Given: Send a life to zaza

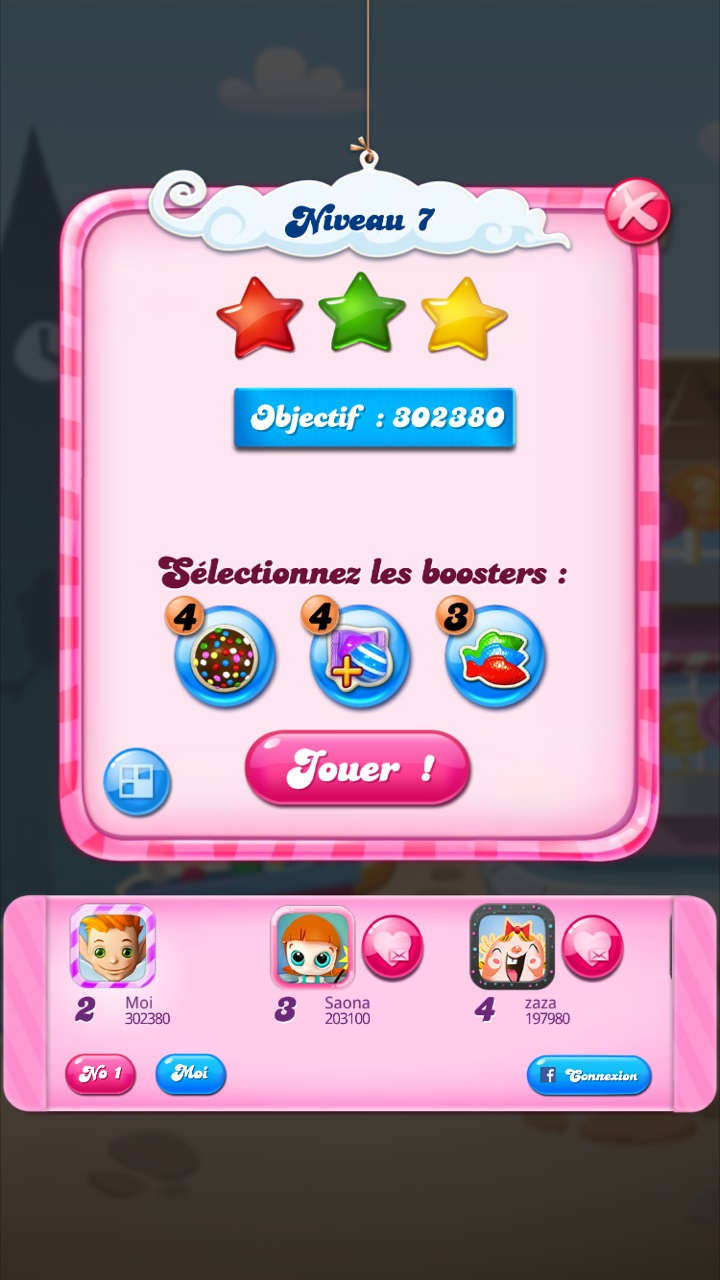Looking at the screenshot, I should 592,948.
